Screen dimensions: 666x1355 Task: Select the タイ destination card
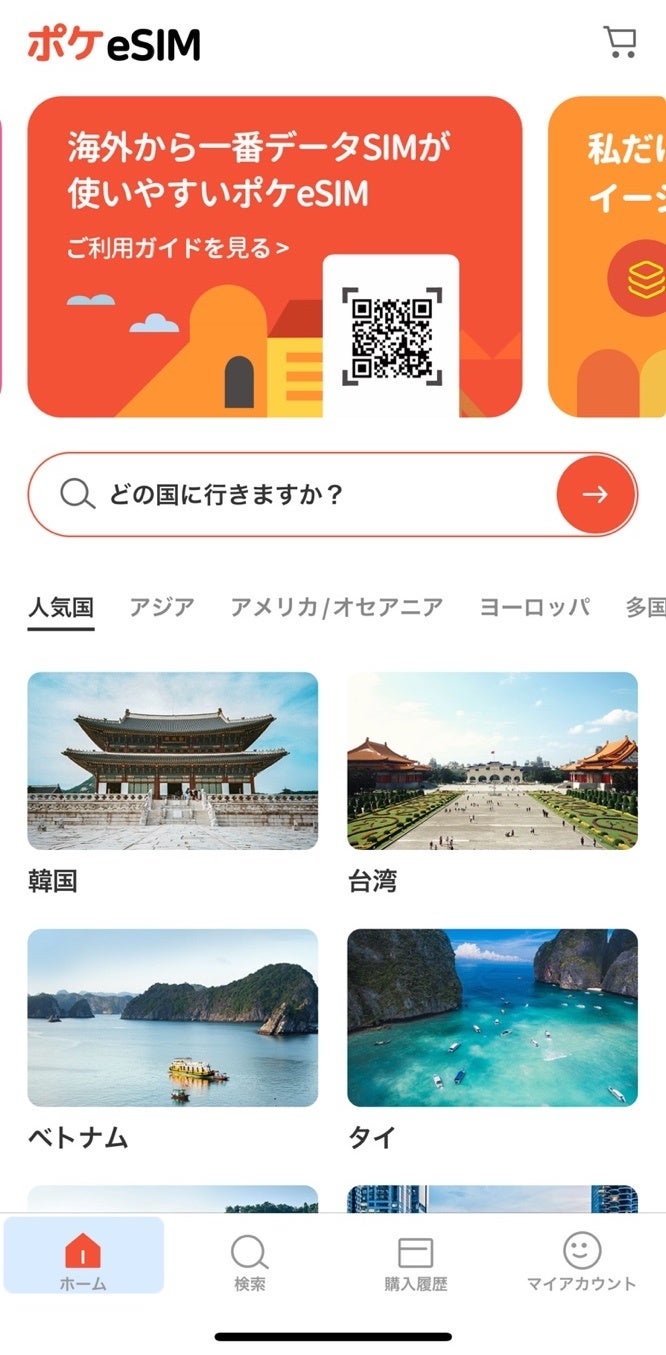click(x=492, y=1019)
